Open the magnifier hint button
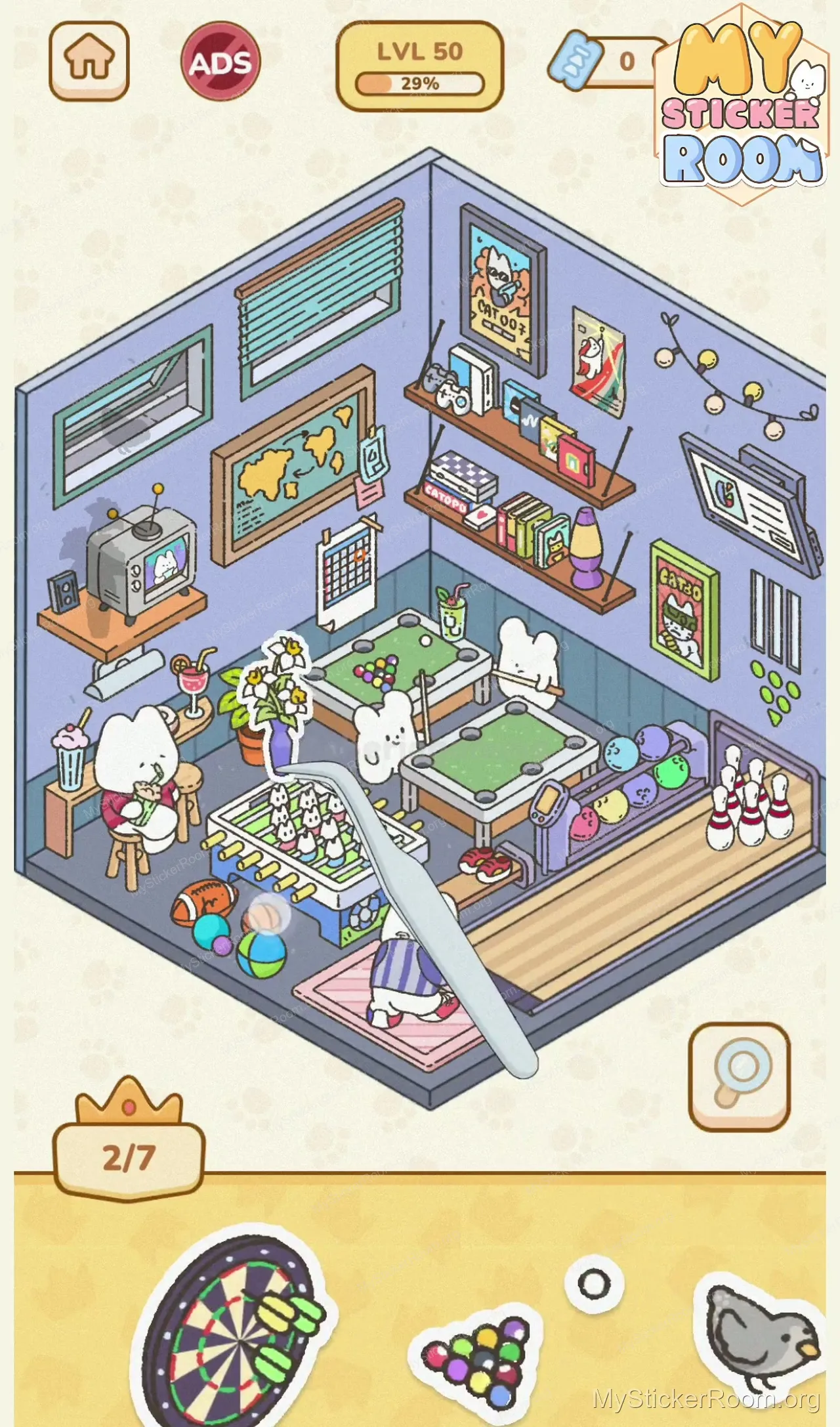The height and width of the screenshot is (1427, 840). [x=739, y=1076]
